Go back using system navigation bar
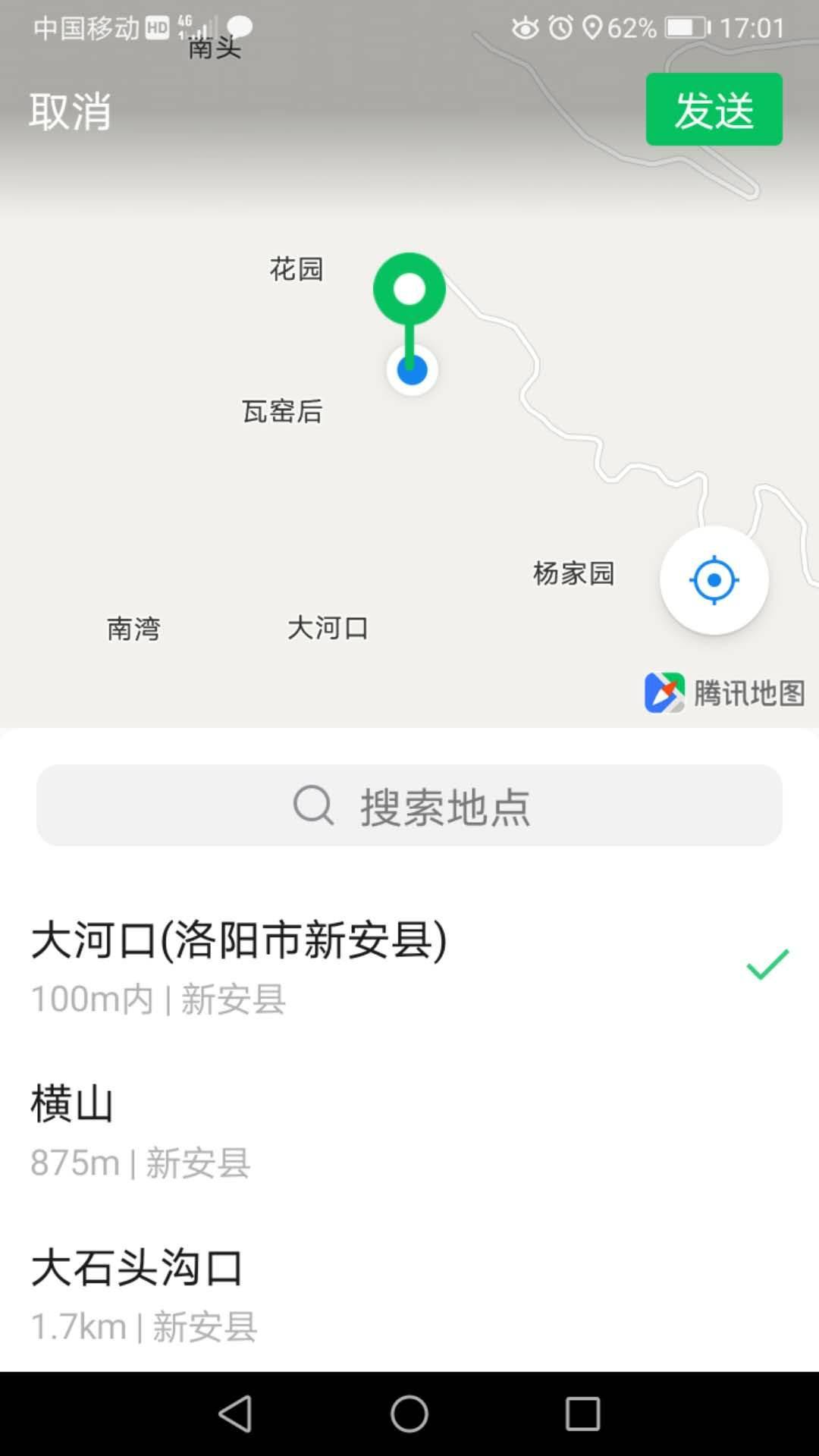The height and width of the screenshot is (1456, 819). [x=235, y=1414]
